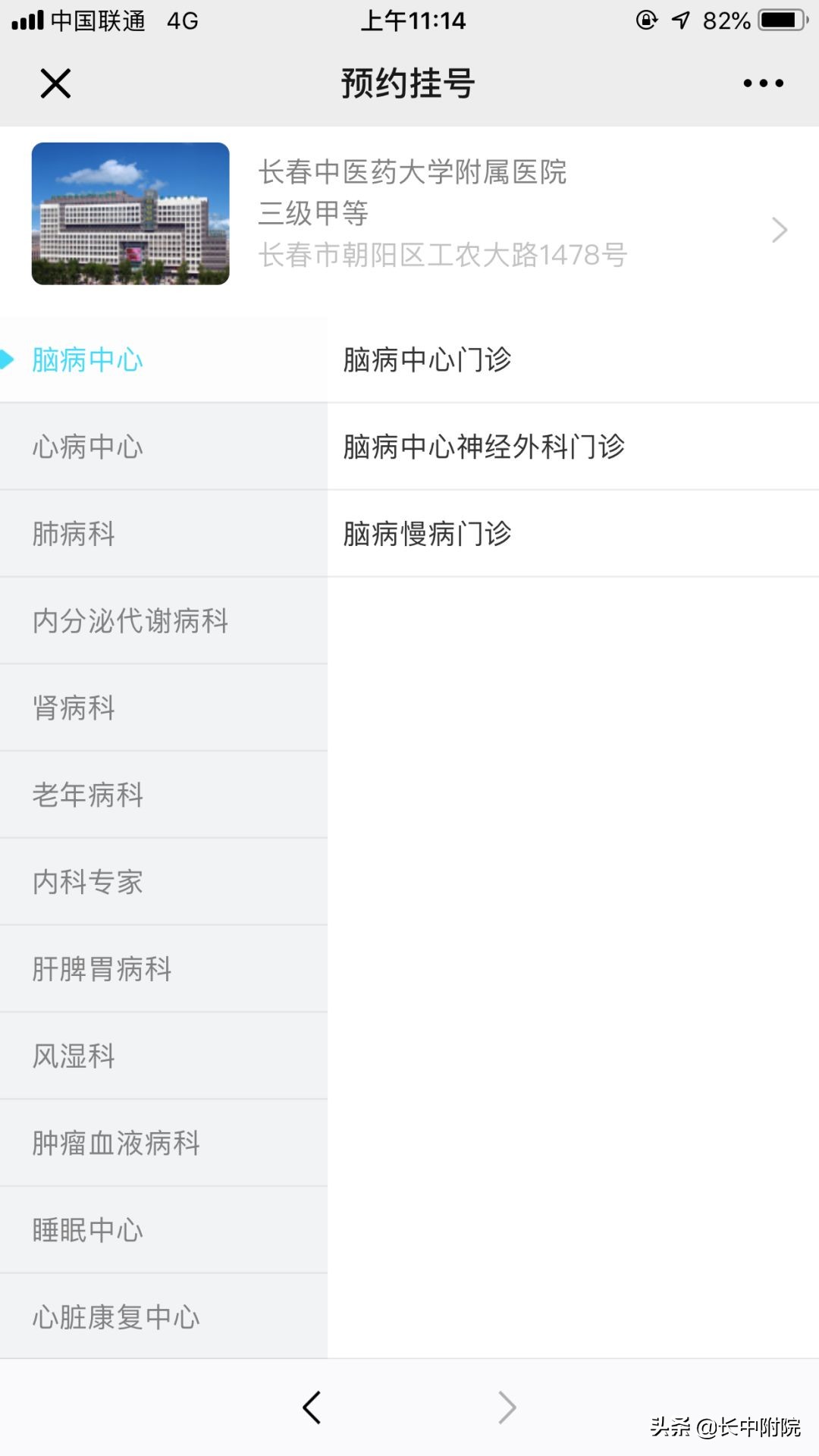
Task: Select 心脏康复中心 department
Action: coord(163,1316)
